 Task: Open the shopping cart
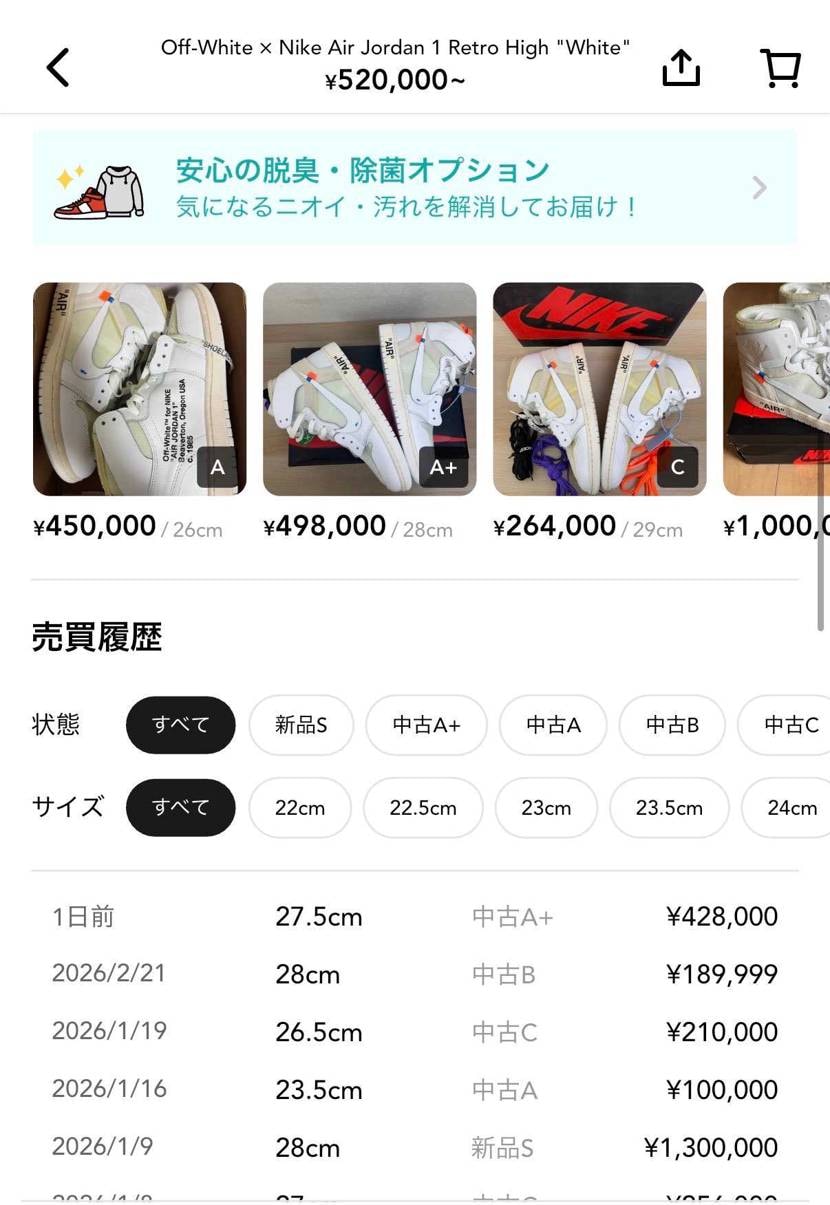tap(779, 67)
